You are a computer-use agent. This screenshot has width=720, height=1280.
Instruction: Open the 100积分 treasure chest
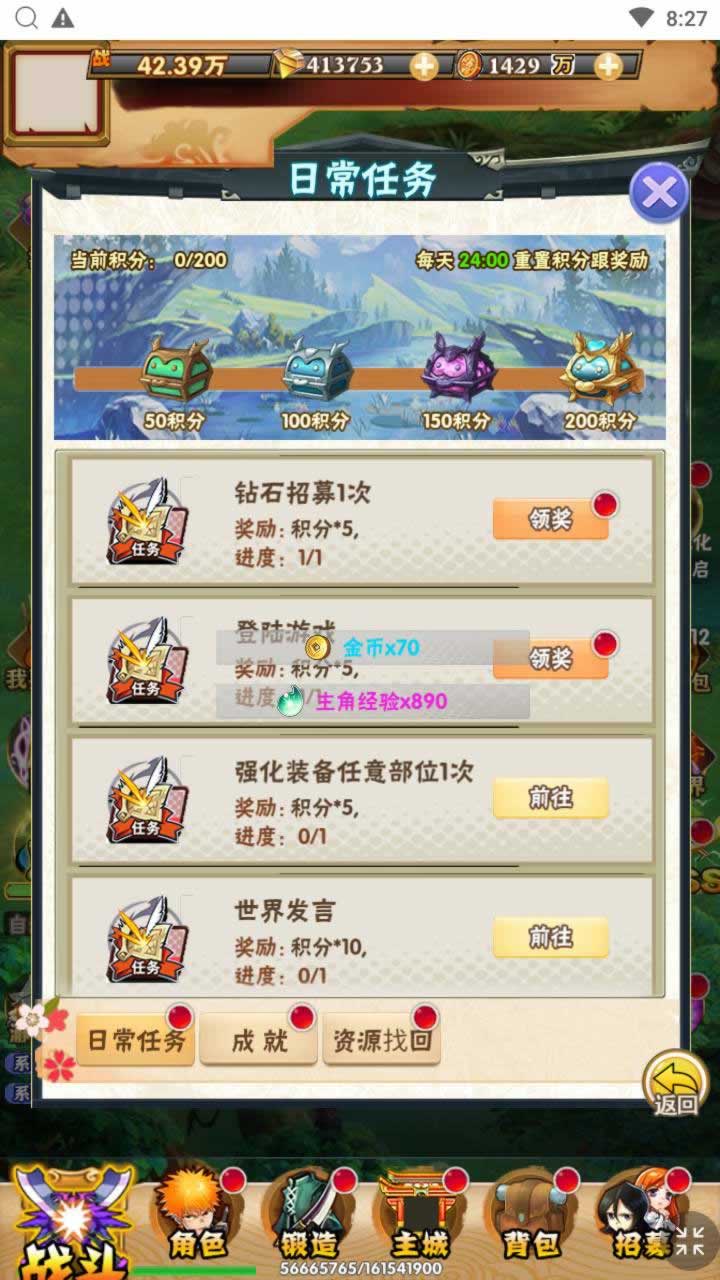[317, 370]
